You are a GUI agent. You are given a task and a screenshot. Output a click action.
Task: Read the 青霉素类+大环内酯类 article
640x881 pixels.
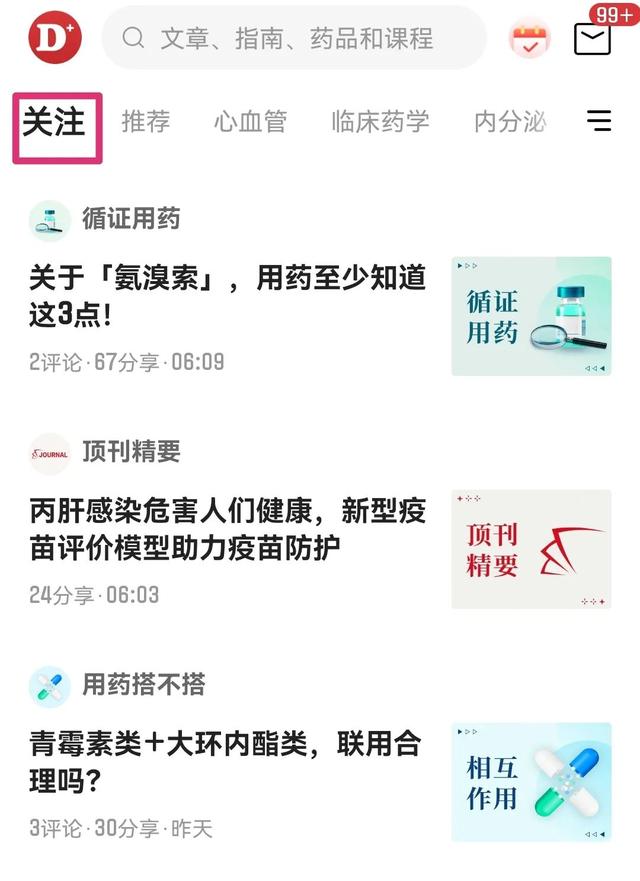[x=225, y=761]
